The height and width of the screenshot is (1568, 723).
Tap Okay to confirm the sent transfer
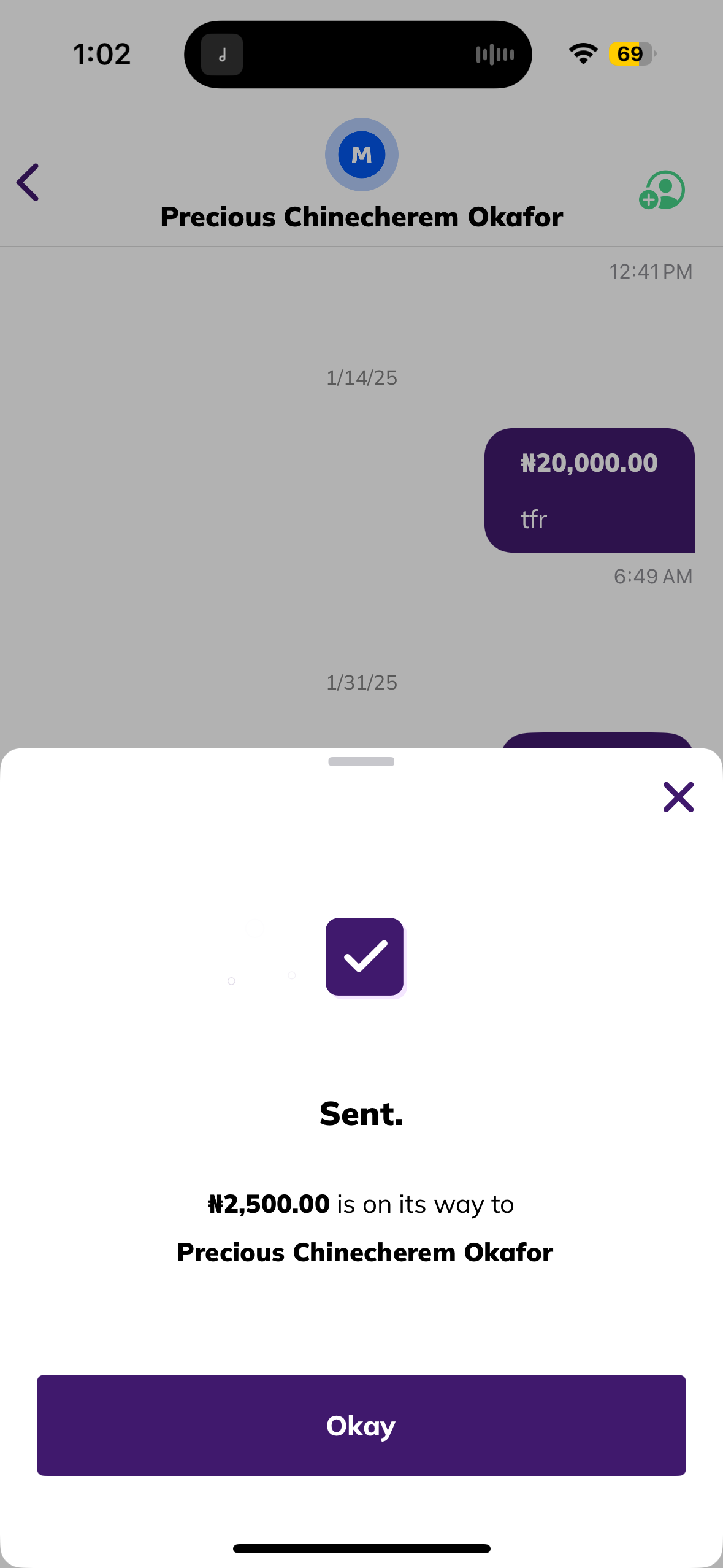tap(361, 1424)
